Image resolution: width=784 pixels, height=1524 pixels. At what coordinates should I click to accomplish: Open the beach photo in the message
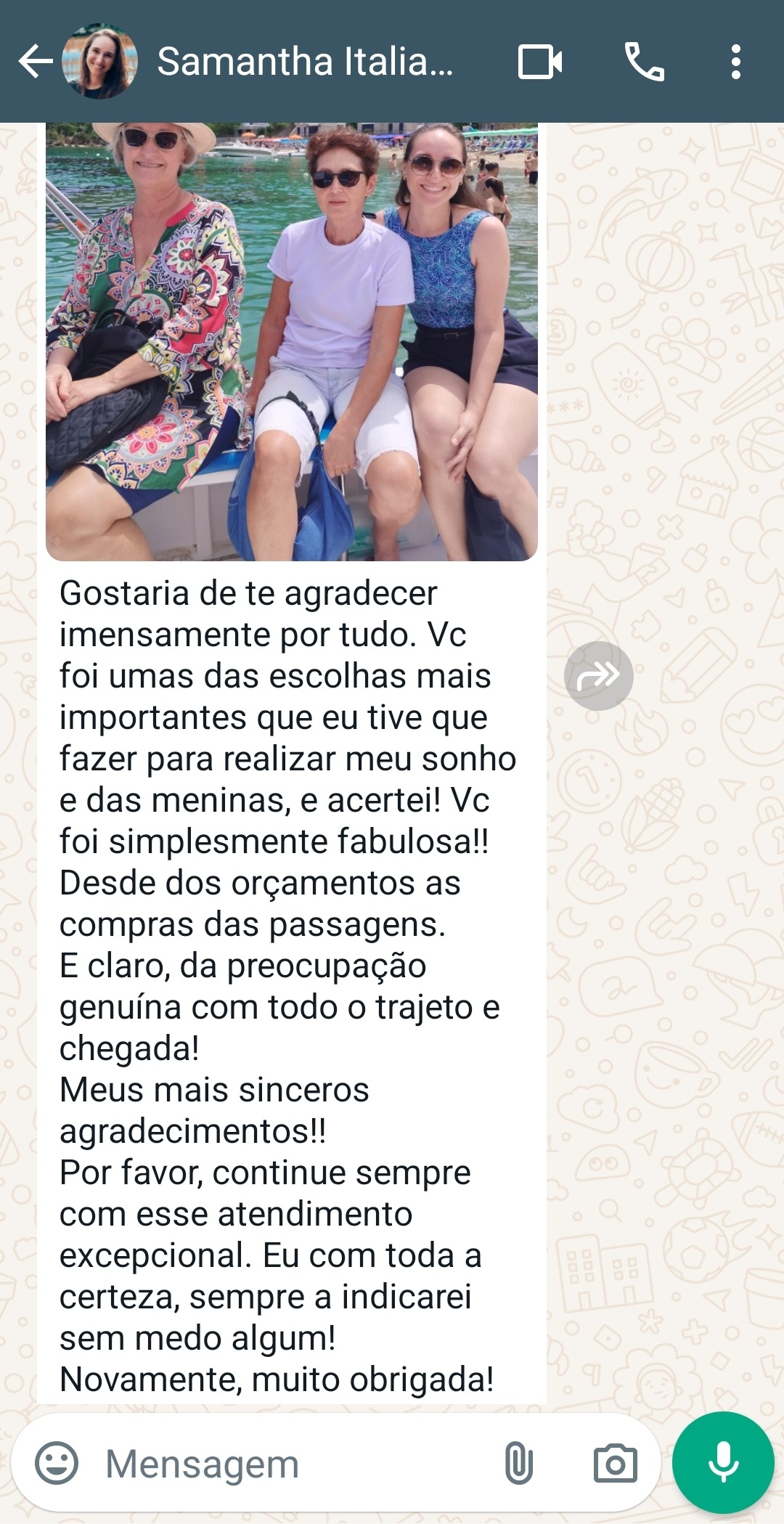point(291,341)
